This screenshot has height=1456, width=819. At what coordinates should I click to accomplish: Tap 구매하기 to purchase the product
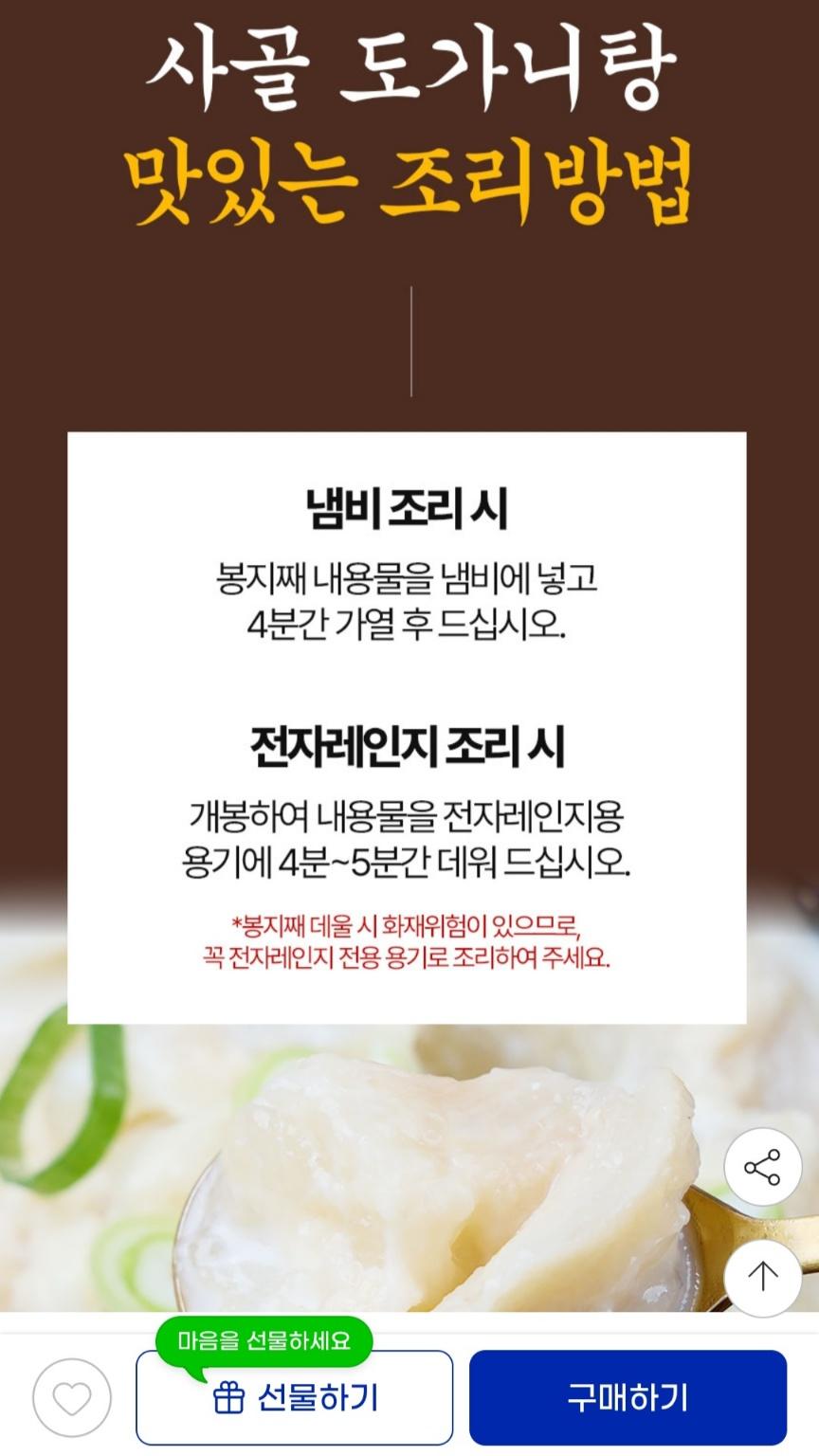click(x=628, y=1397)
